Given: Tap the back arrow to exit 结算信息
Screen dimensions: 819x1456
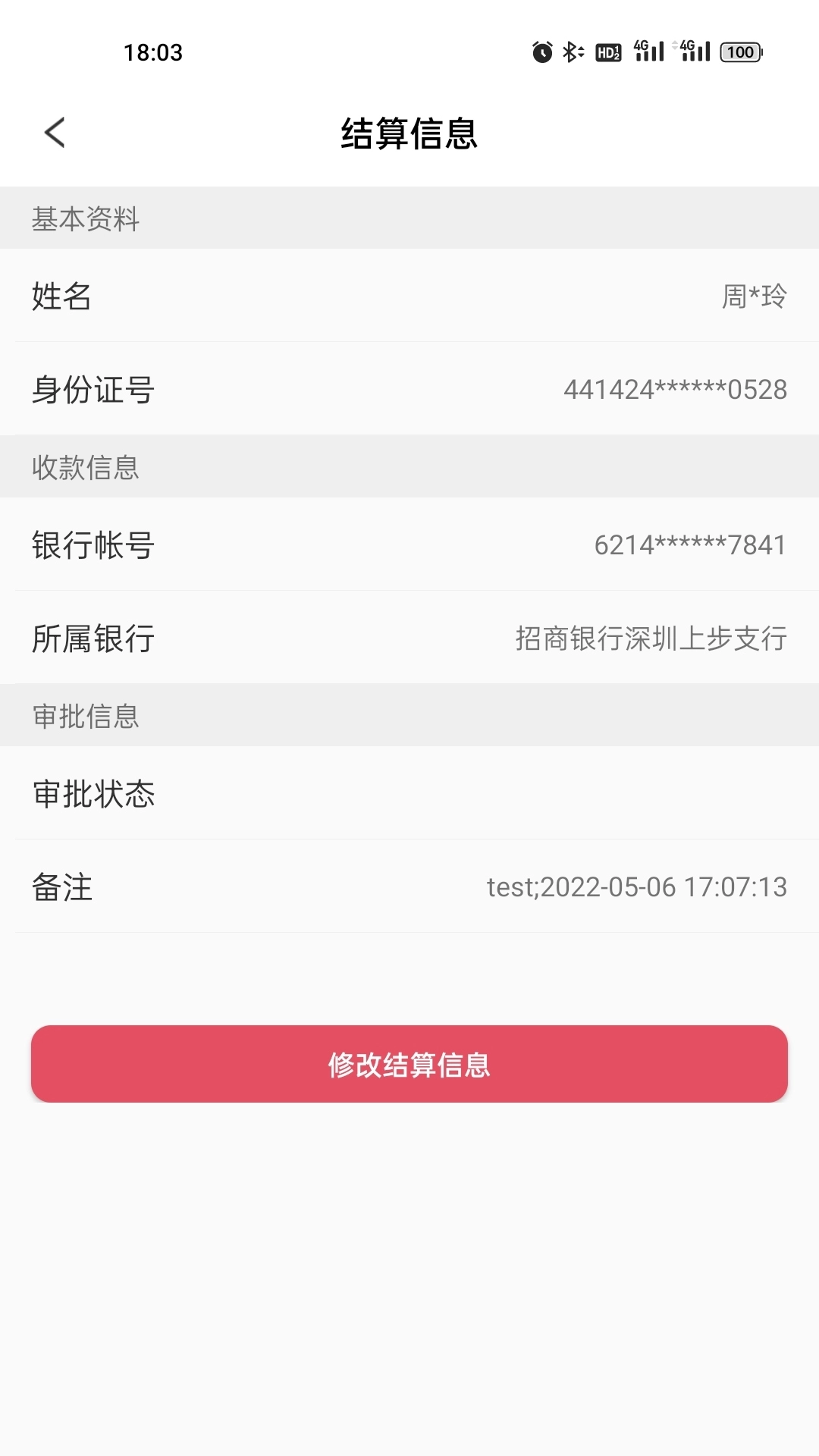Looking at the screenshot, I should [x=53, y=132].
